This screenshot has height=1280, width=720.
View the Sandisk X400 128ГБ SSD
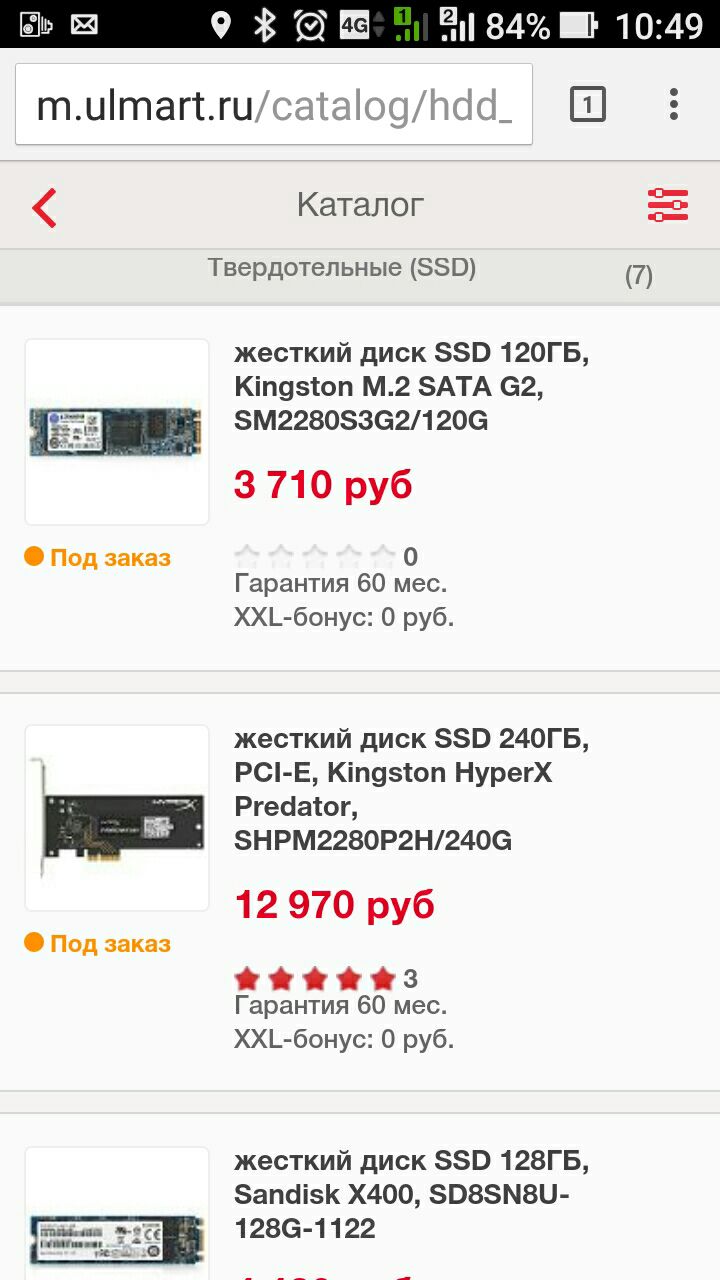pos(411,1194)
